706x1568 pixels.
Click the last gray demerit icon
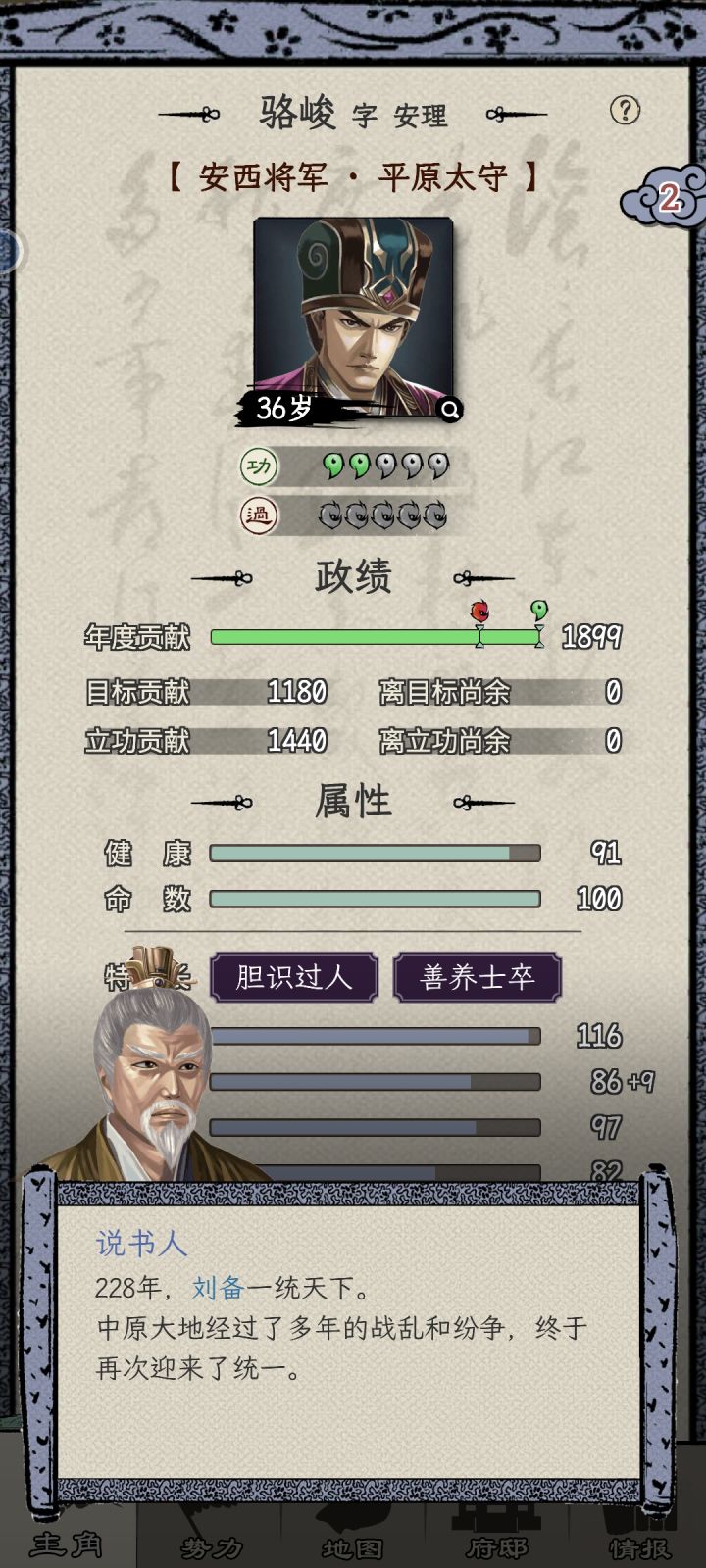point(433,514)
